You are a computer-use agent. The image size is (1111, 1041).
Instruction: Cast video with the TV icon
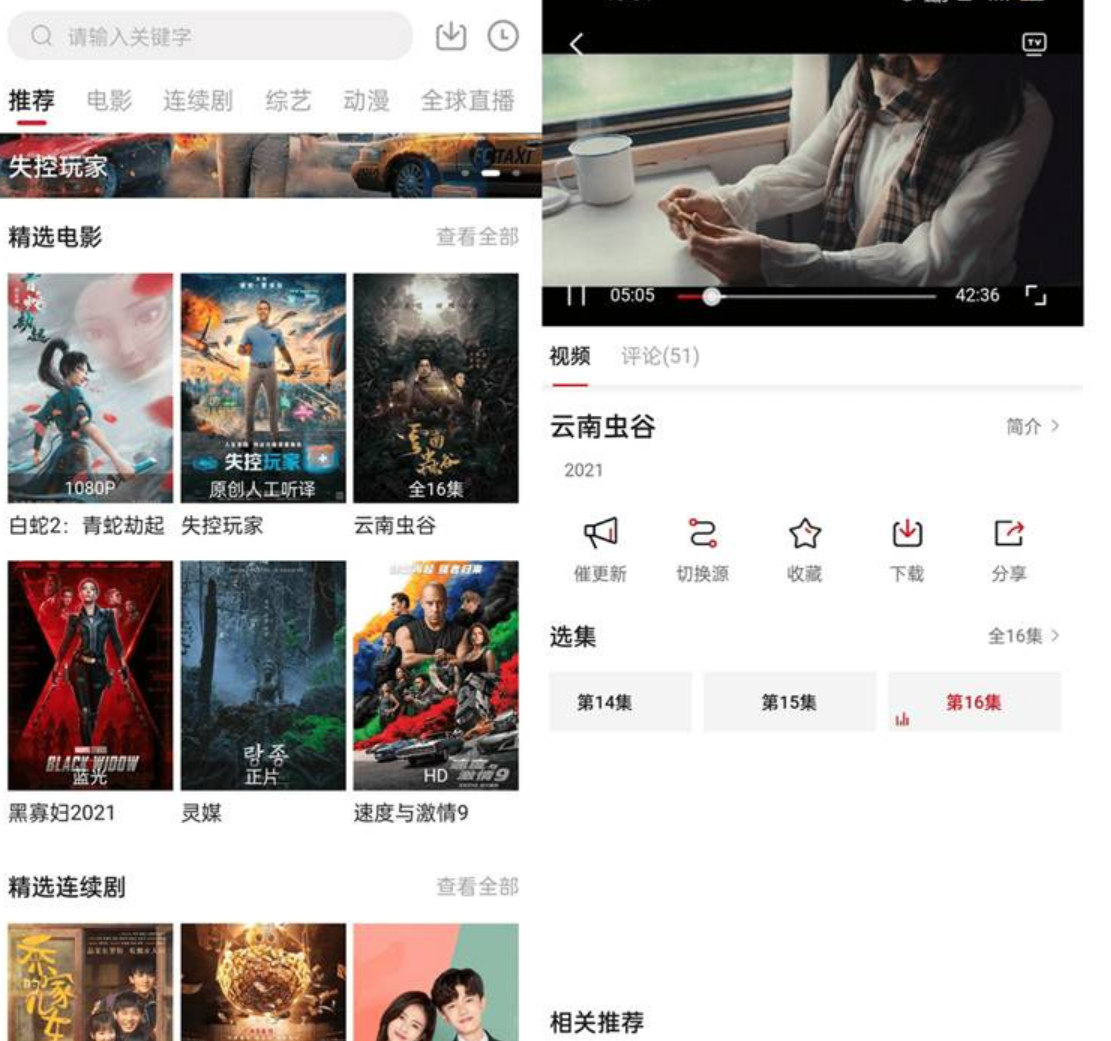tap(1033, 43)
